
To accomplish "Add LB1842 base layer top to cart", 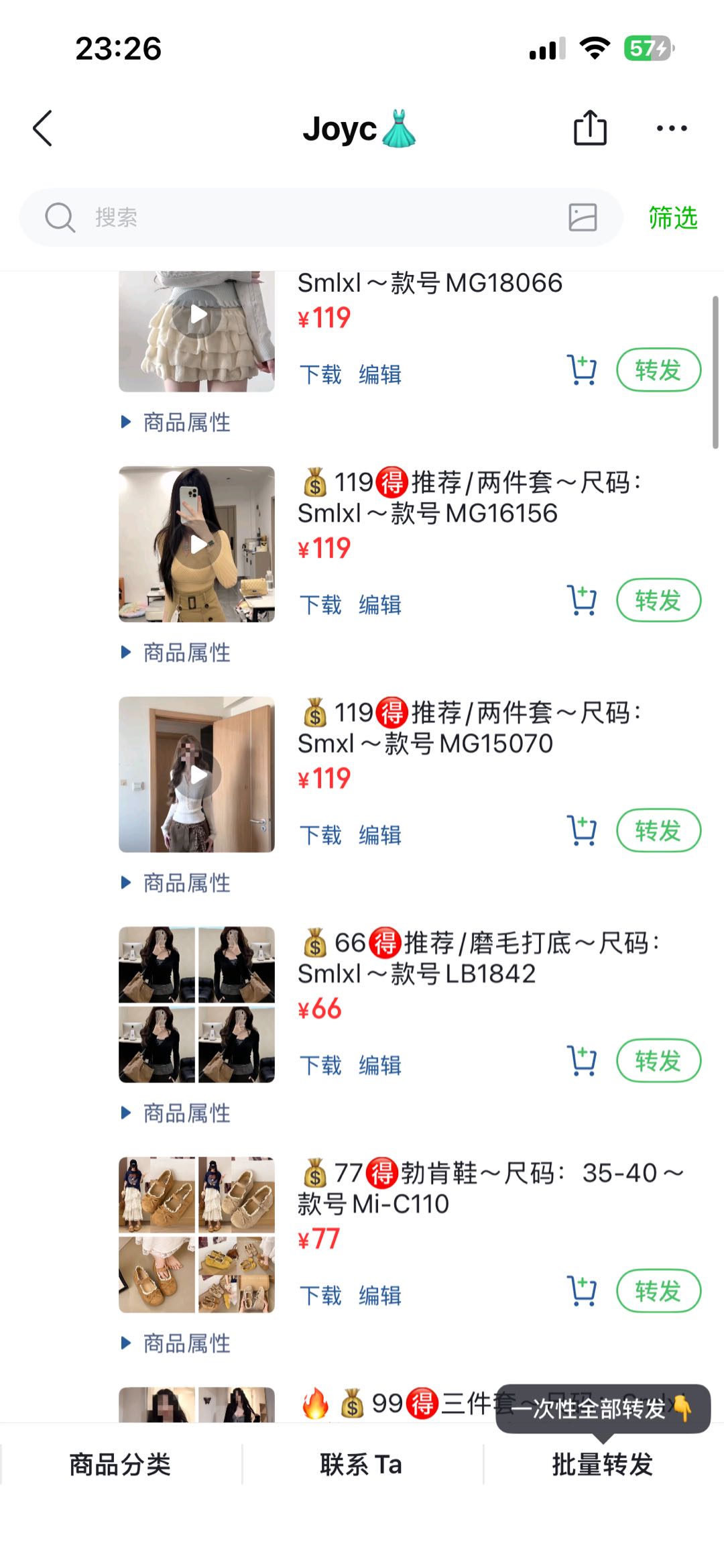I will pos(583,1060).
